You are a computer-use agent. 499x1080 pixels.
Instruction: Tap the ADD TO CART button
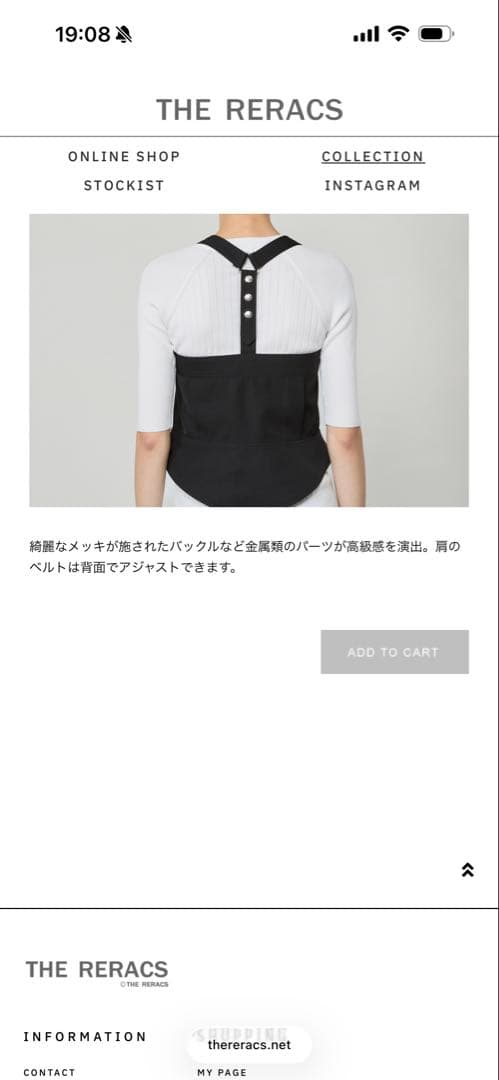pos(394,652)
